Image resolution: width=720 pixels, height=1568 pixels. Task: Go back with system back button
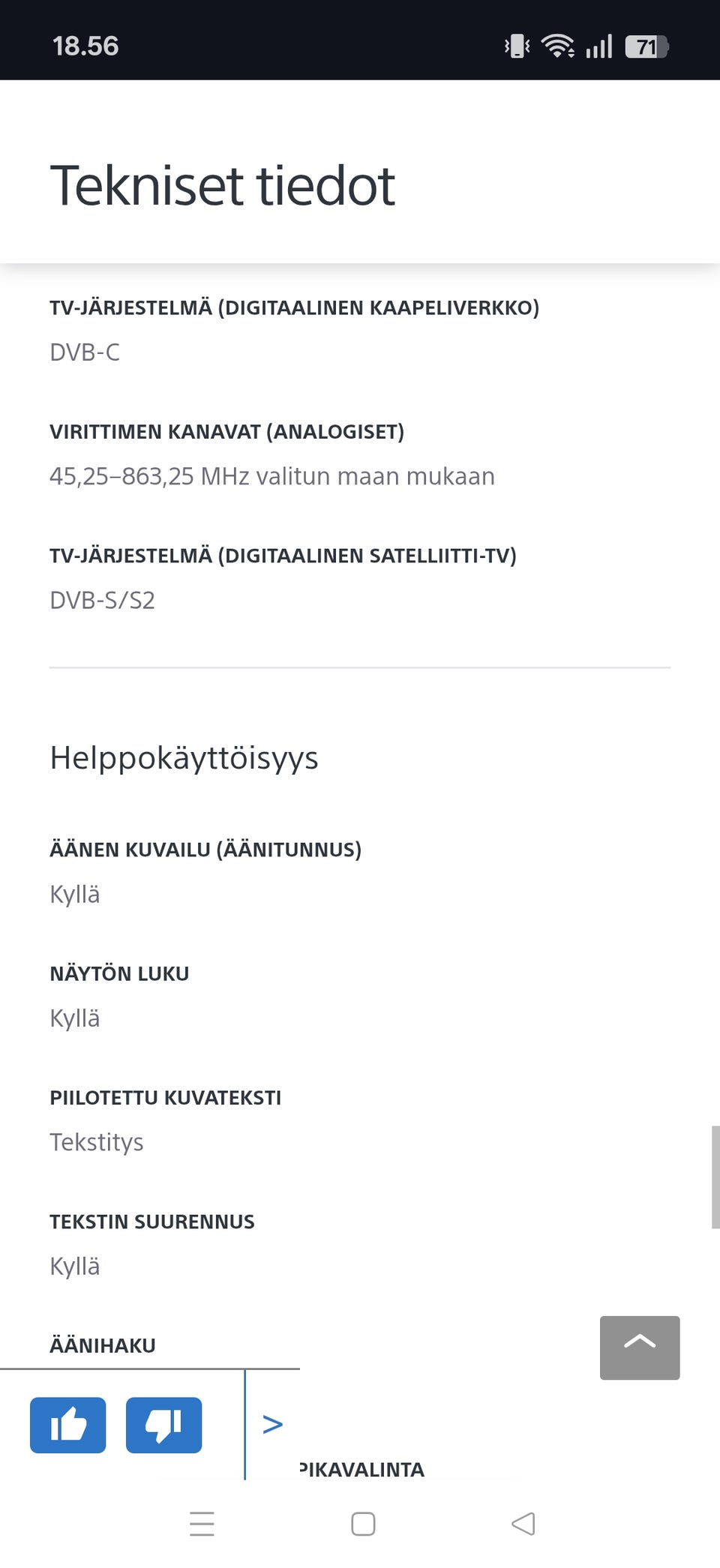[x=523, y=1524]
